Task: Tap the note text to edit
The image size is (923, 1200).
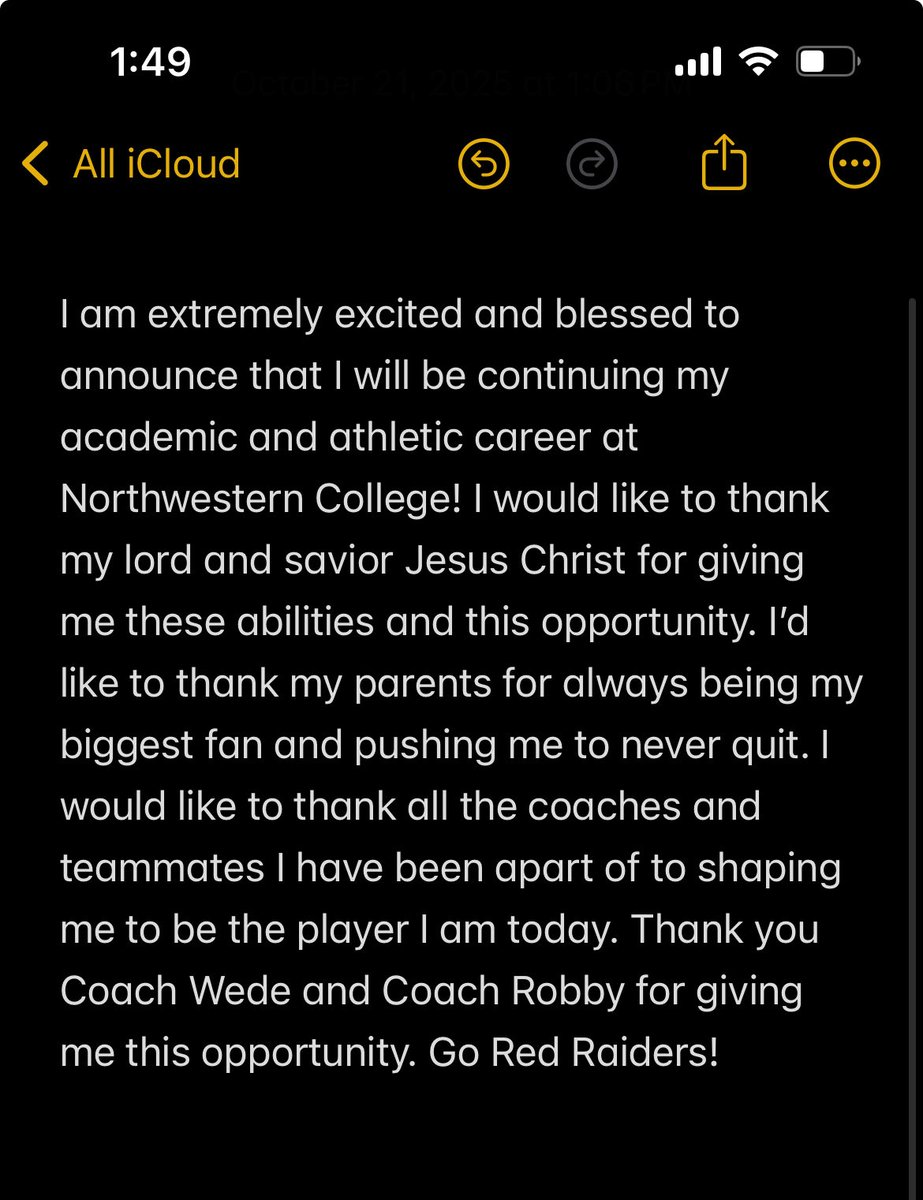Action: click(460, 685)
